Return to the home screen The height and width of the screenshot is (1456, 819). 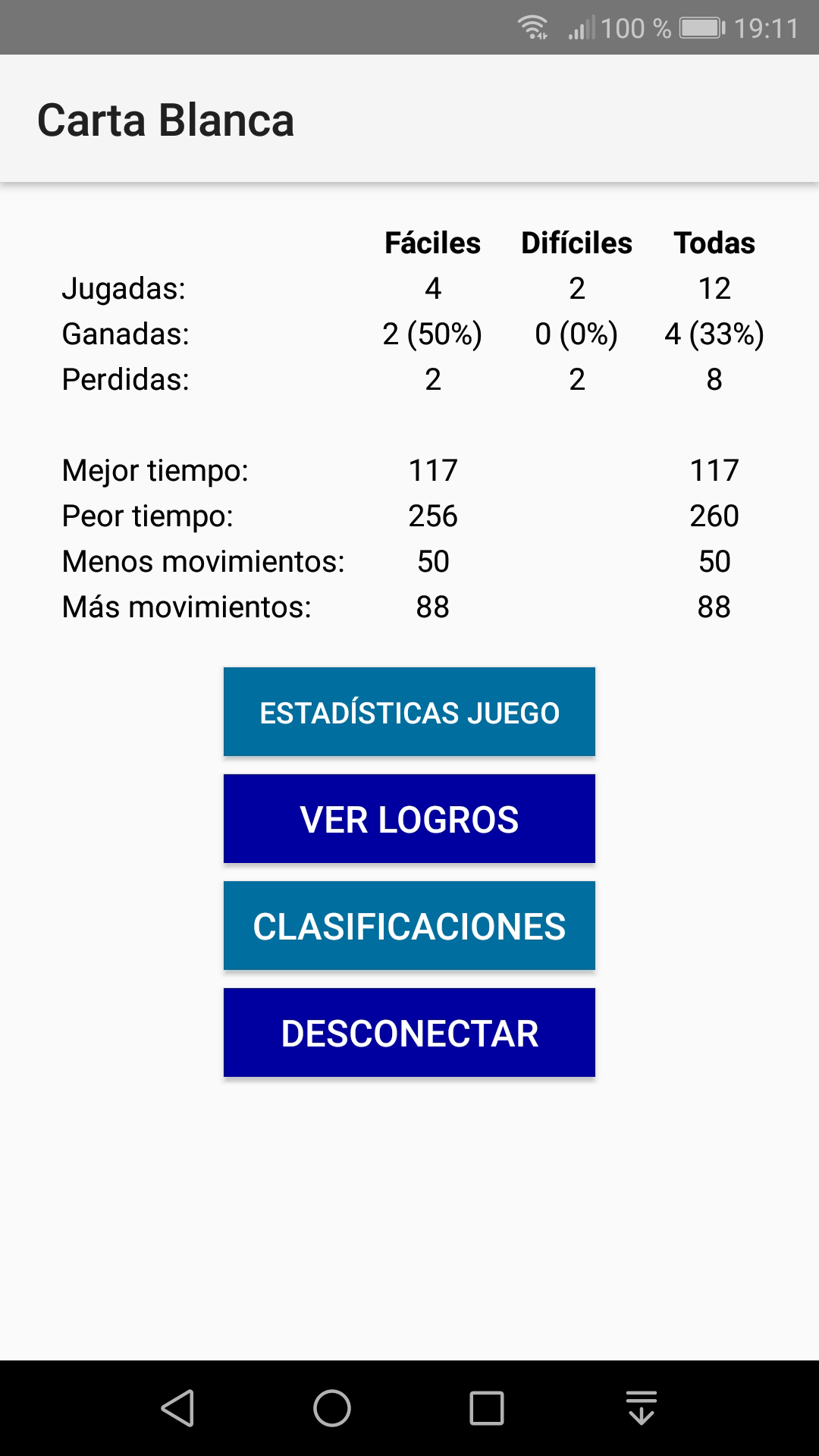tap(332, 1409)
